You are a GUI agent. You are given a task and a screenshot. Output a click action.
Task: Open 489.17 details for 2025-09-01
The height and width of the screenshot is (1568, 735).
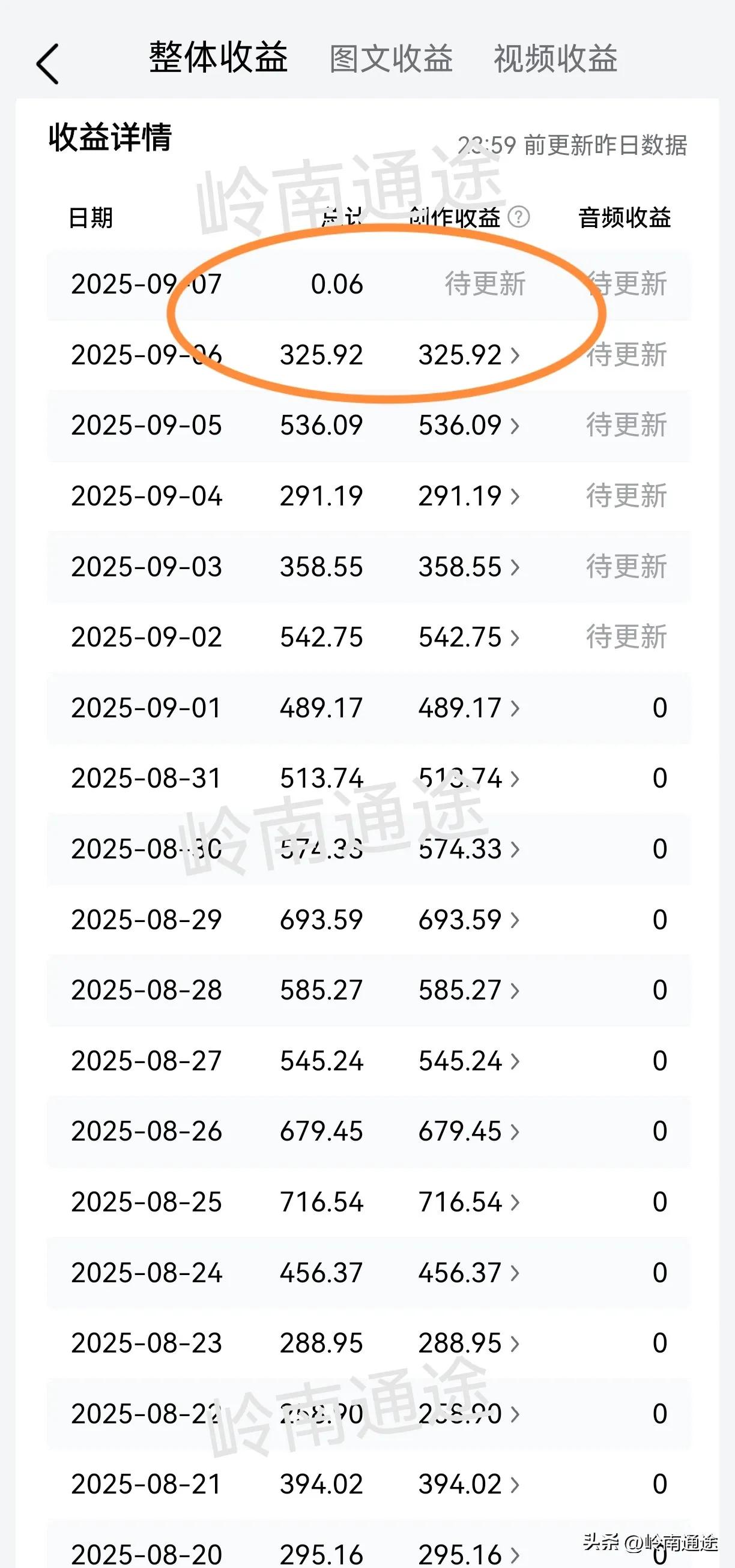(x=469, y=708)
